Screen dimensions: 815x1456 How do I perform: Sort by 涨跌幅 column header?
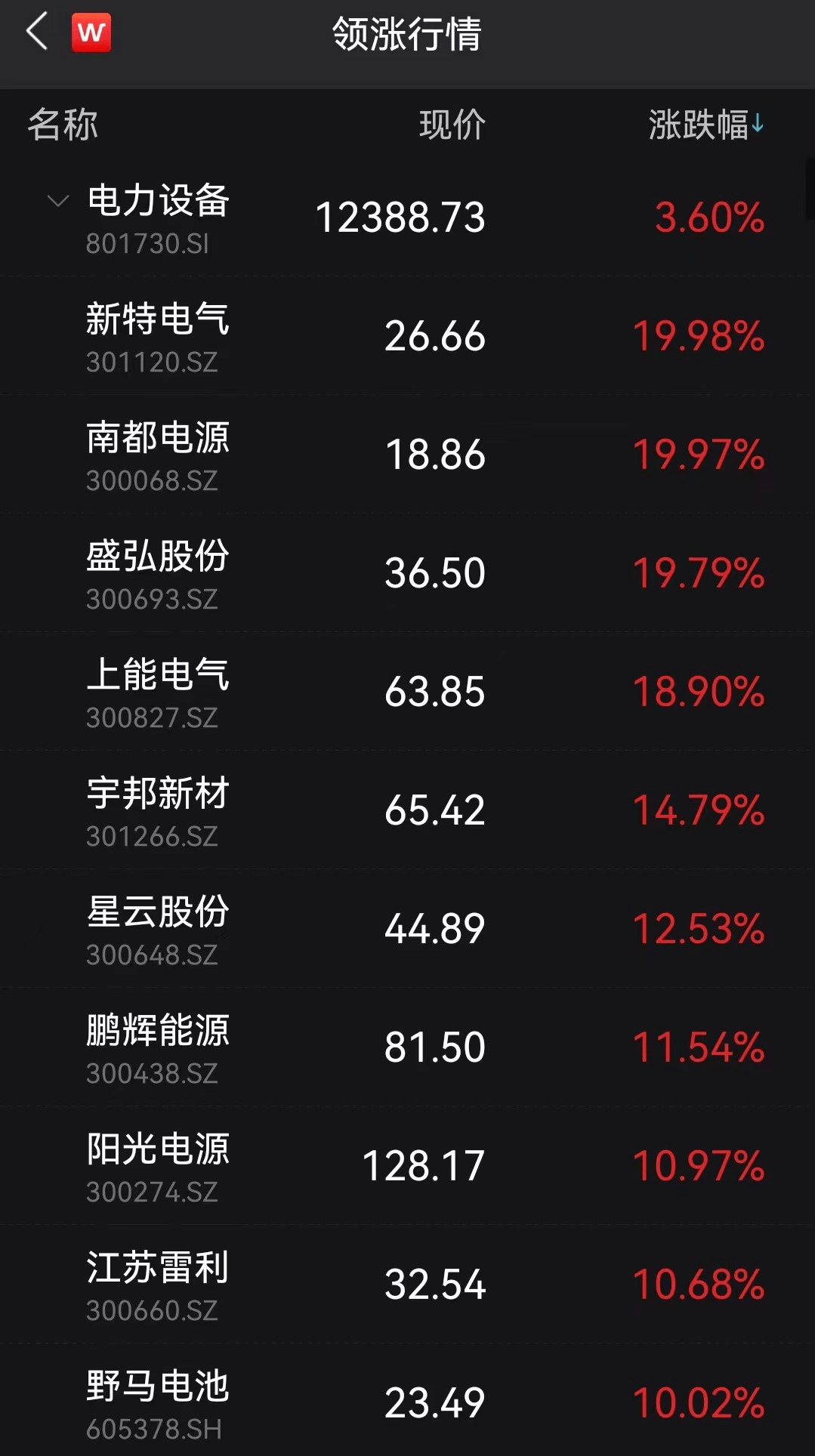(x=705, y=125)
